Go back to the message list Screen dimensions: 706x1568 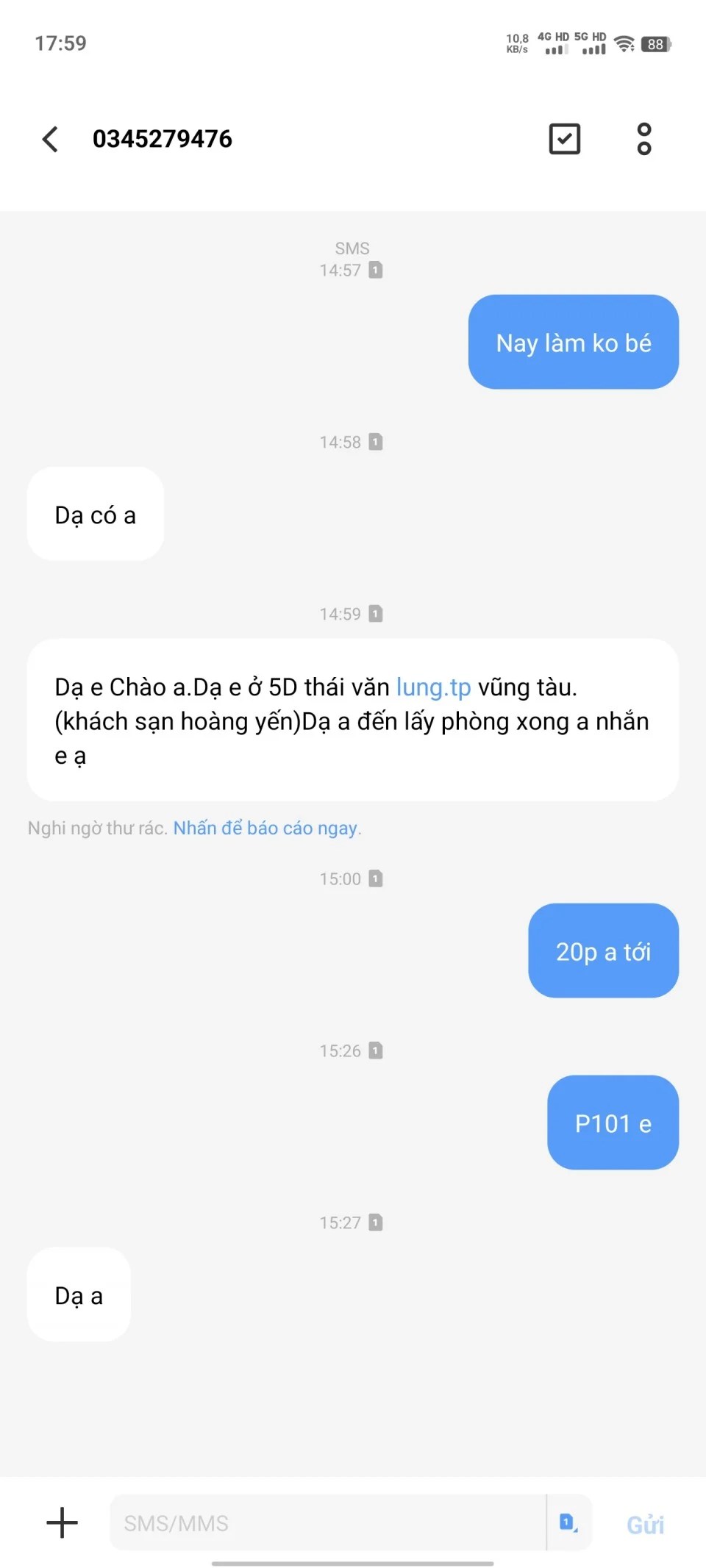(x=50, y=139)
